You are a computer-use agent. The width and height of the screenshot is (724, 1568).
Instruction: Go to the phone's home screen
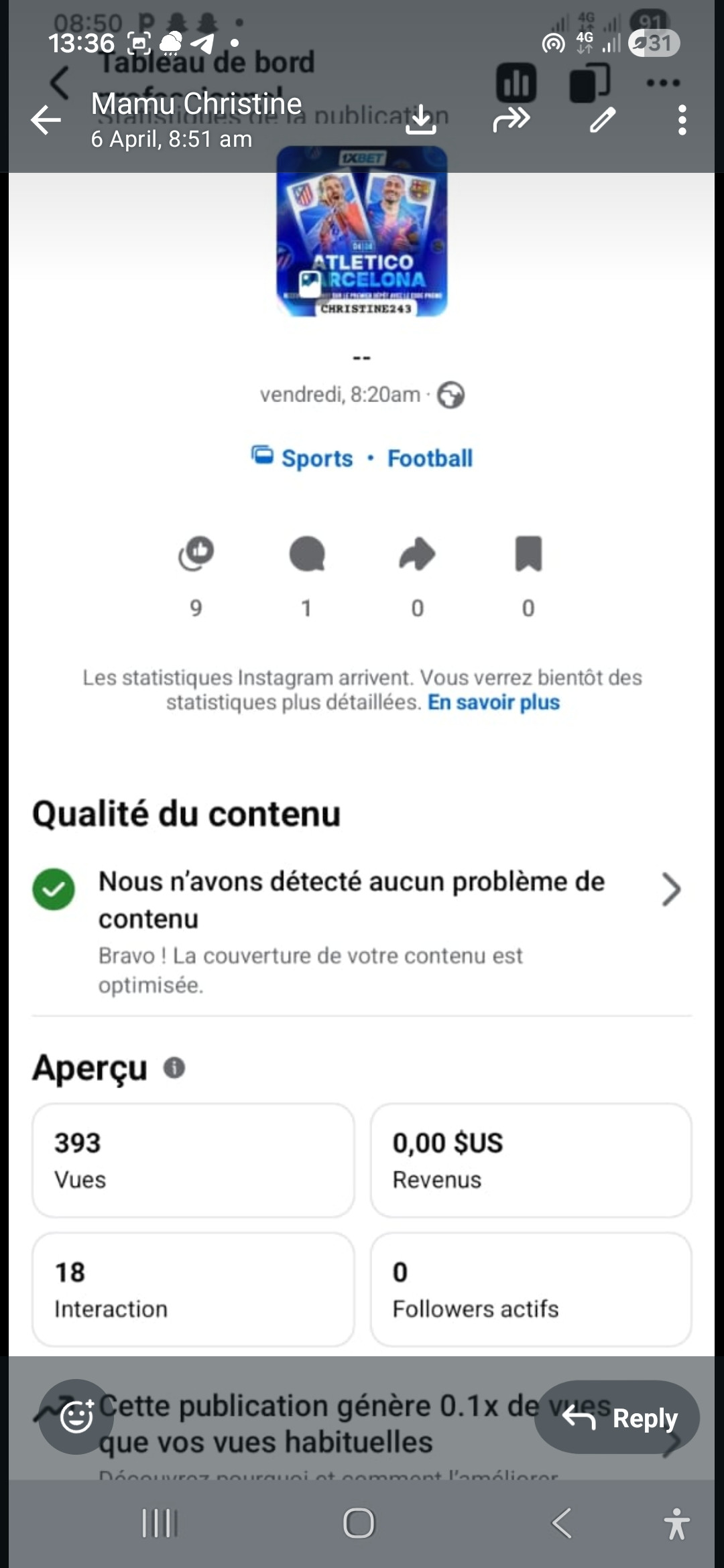(359, 1523)
